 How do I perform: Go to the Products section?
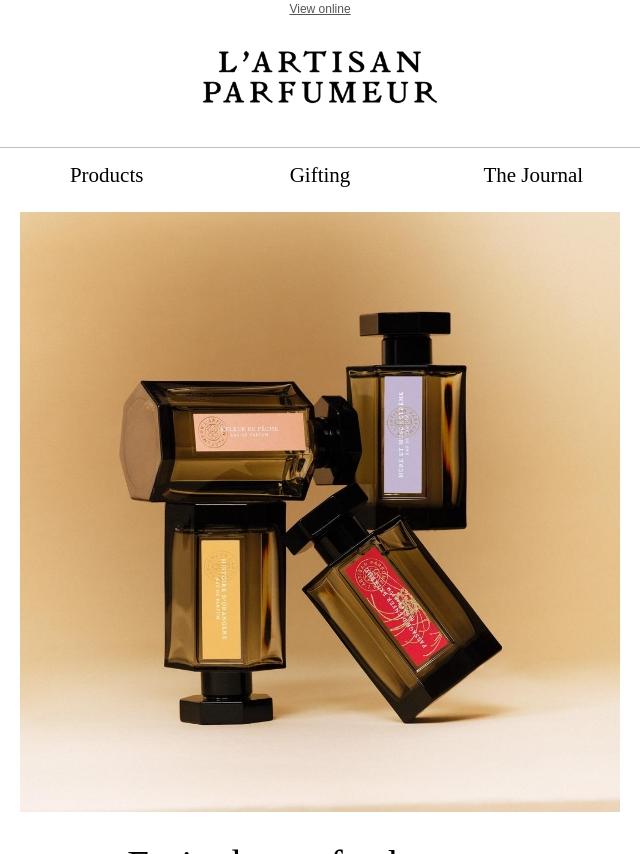tap(107, 175)
